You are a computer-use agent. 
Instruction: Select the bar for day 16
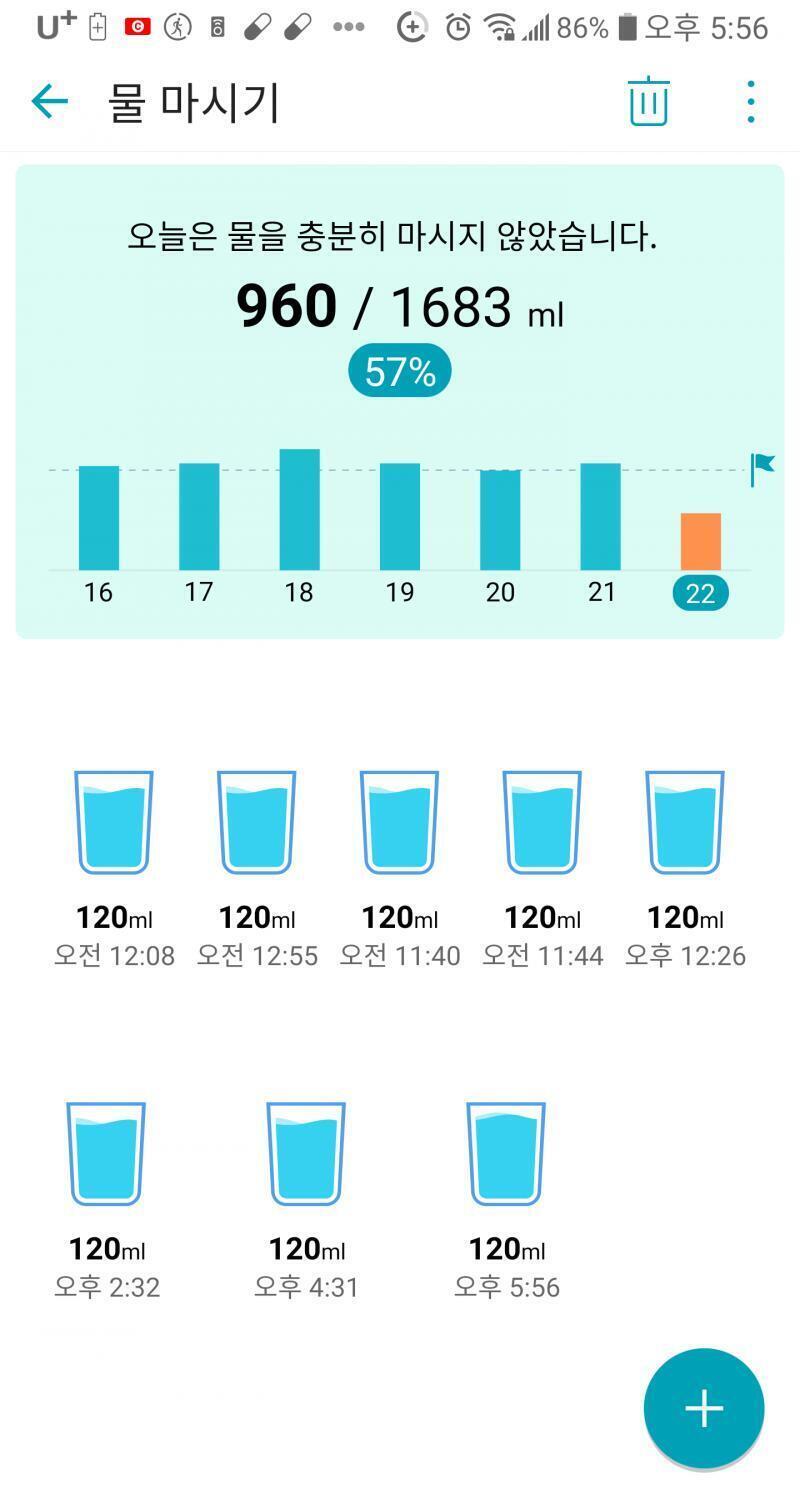tap(99, 518)
